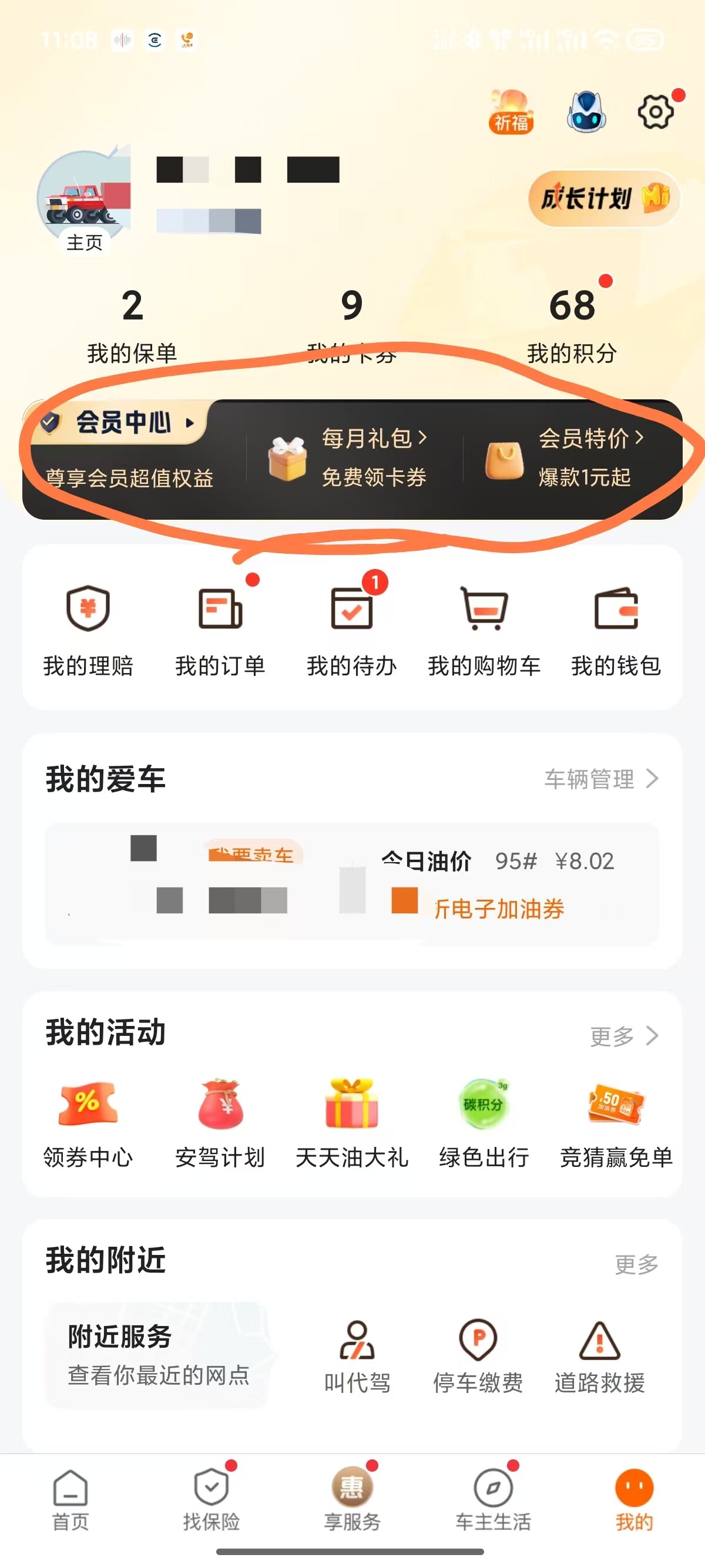The image size is (705, 1568).
Task: Open 每月礼包 monthly gift pack
Action: pos(348,457)
